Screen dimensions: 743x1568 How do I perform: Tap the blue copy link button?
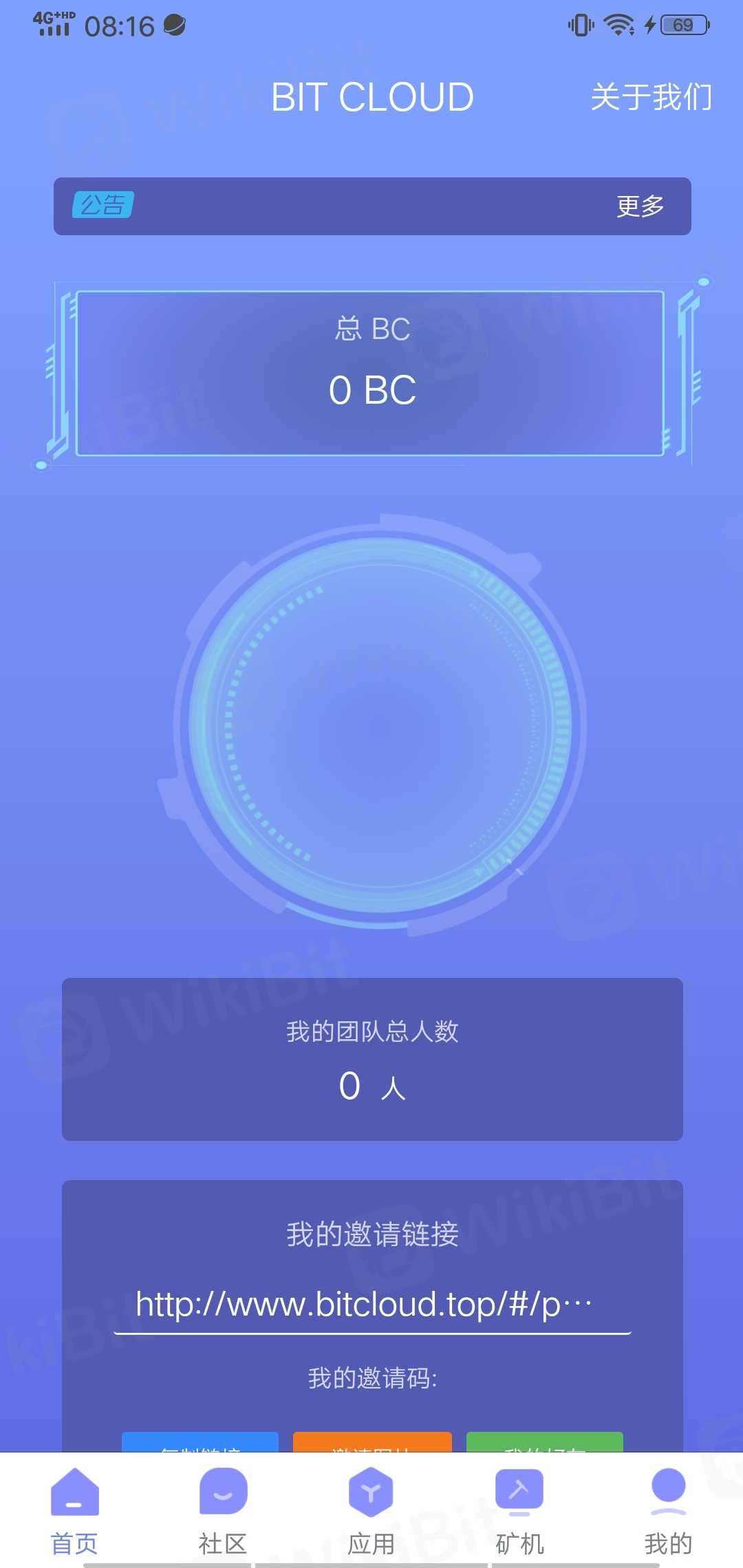pyautogui.click(x=200, y=1443)
